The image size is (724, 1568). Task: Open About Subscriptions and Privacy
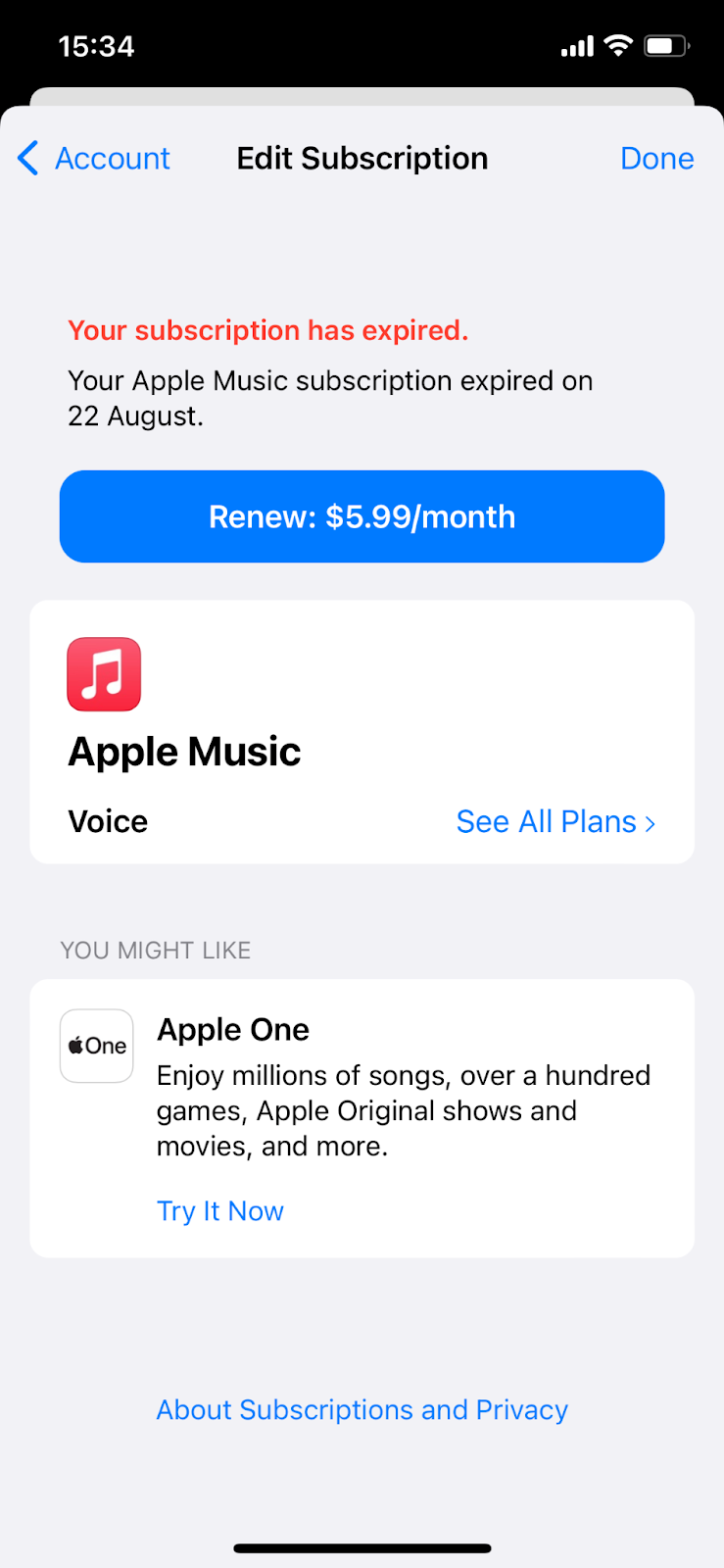pos(362,1409)
